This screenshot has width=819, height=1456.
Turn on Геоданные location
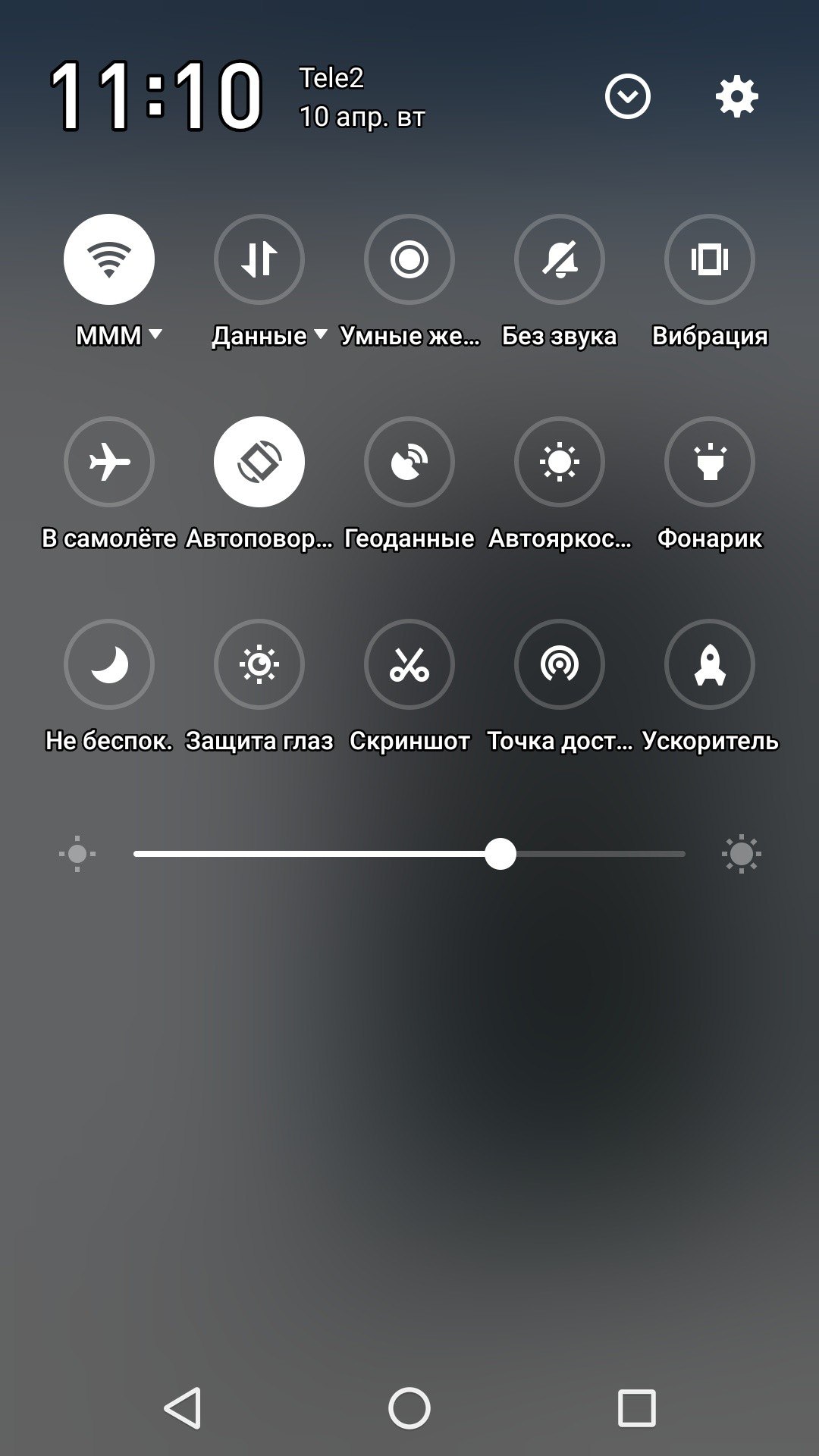(x=409, y=462)
